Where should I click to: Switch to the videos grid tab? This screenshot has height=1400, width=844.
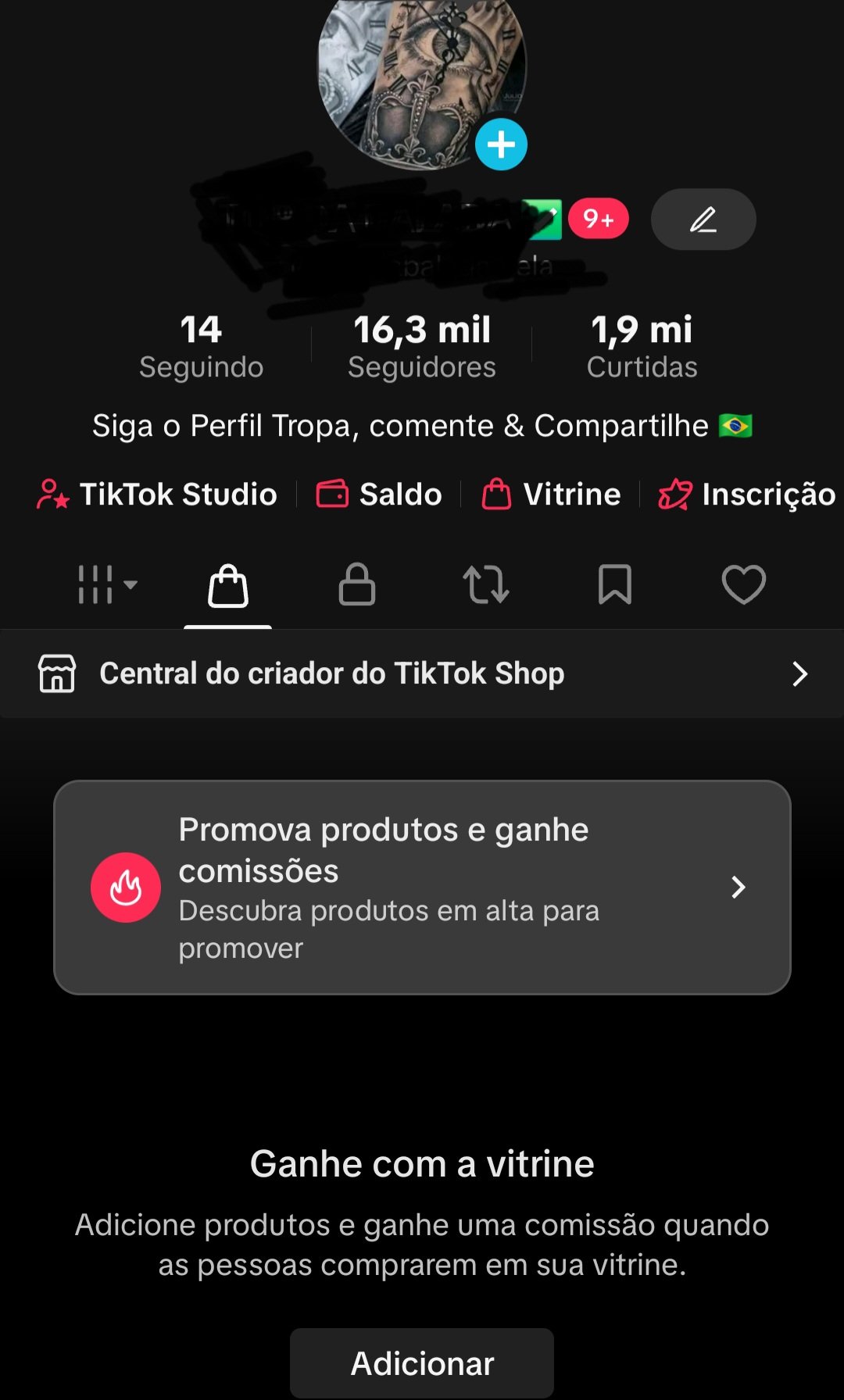click(x=107, y=584)
